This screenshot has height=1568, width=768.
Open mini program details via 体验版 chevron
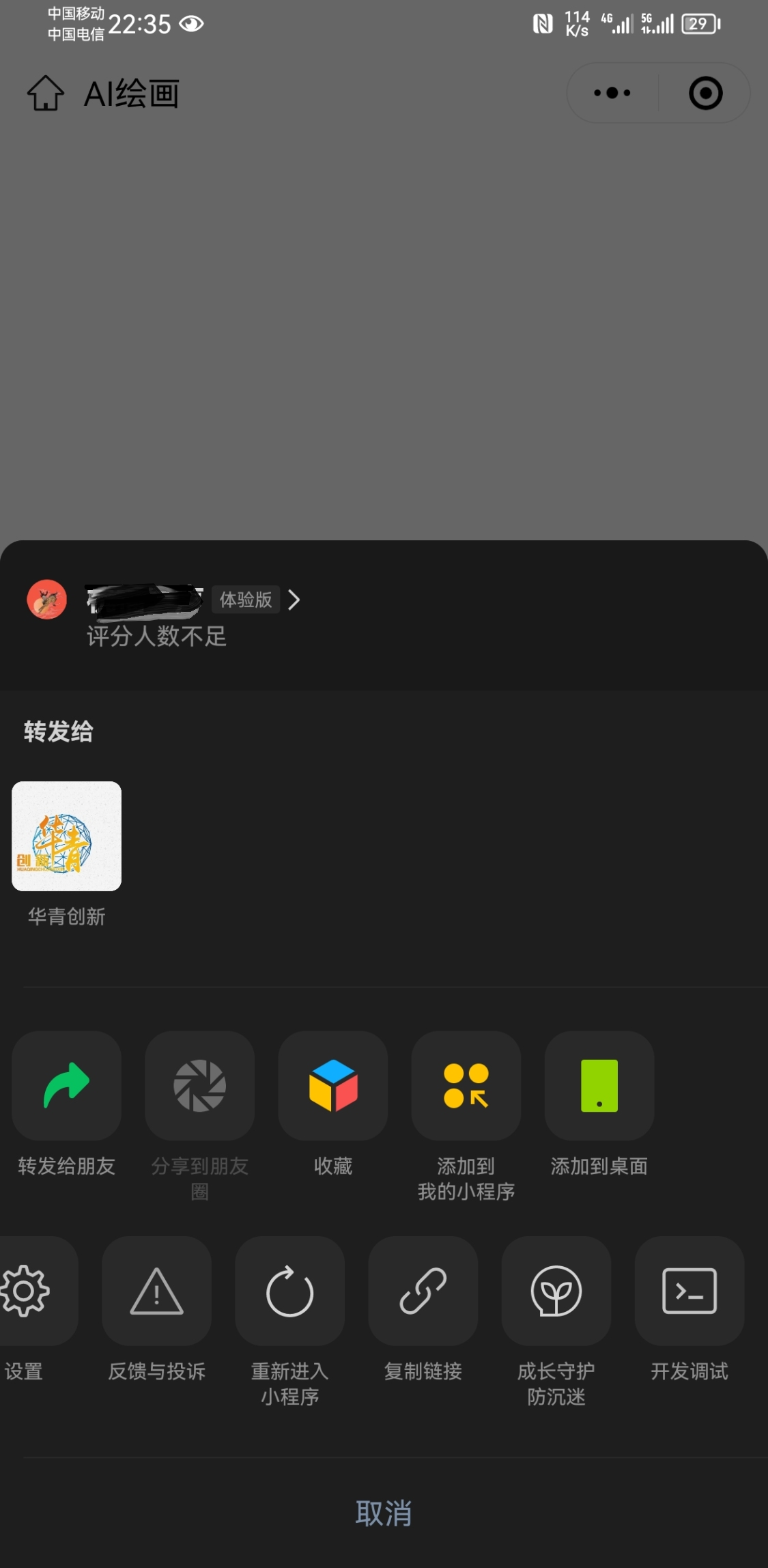[294, 600]
